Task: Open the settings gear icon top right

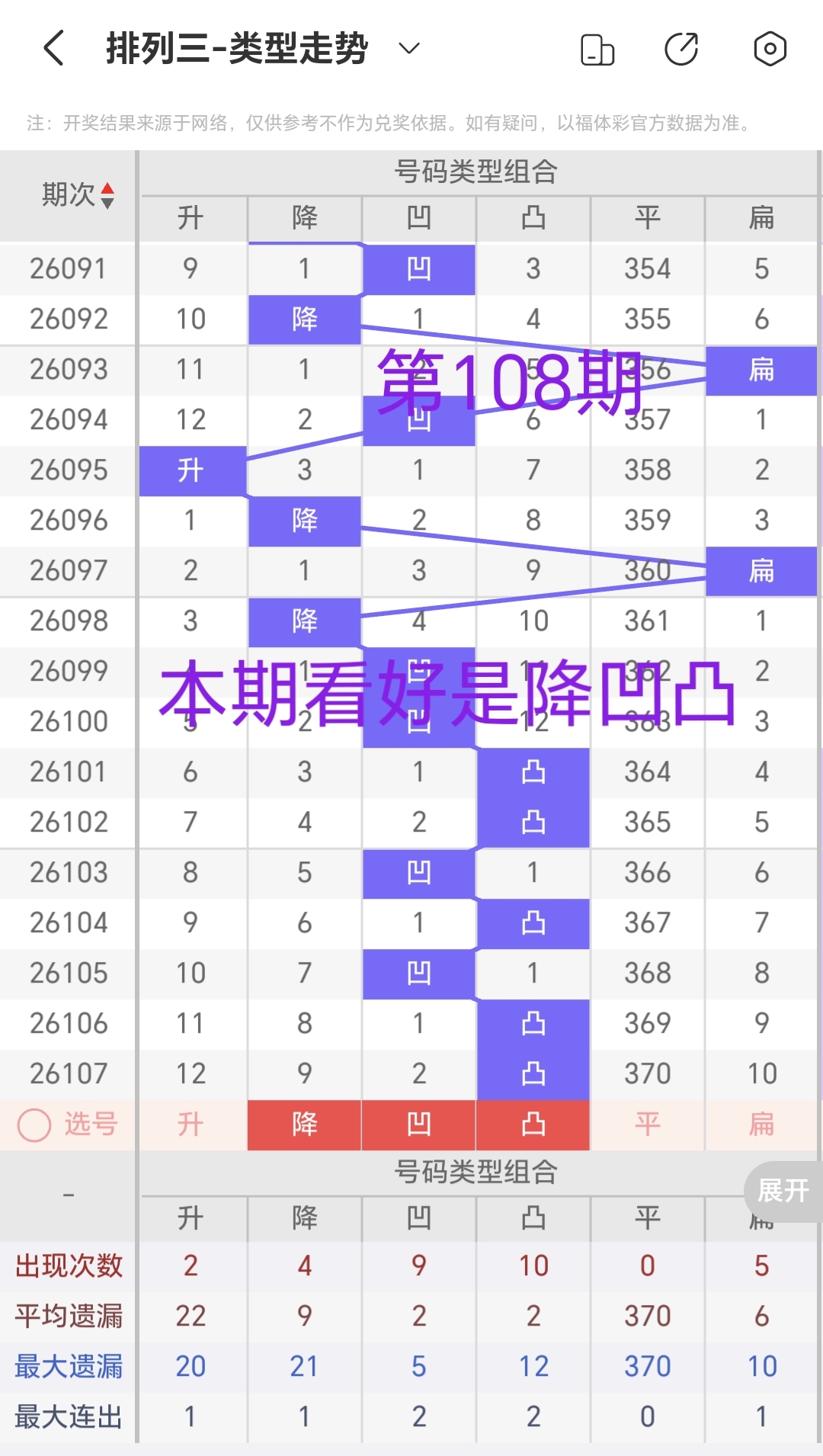Action: coord(770,48)
